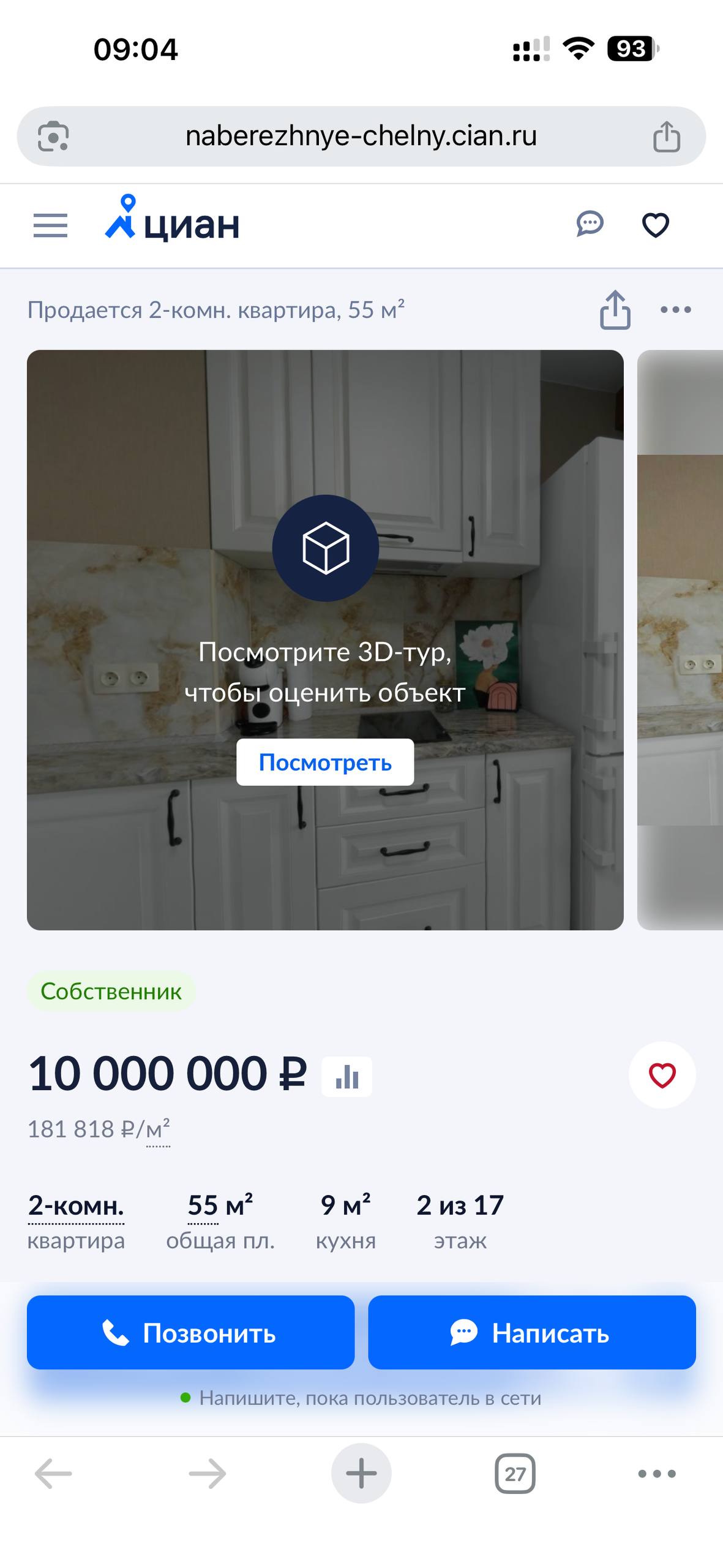This screenshot has width=723, height=1568.
Task: Share this apartment listing
Action: tap(615, 310)
